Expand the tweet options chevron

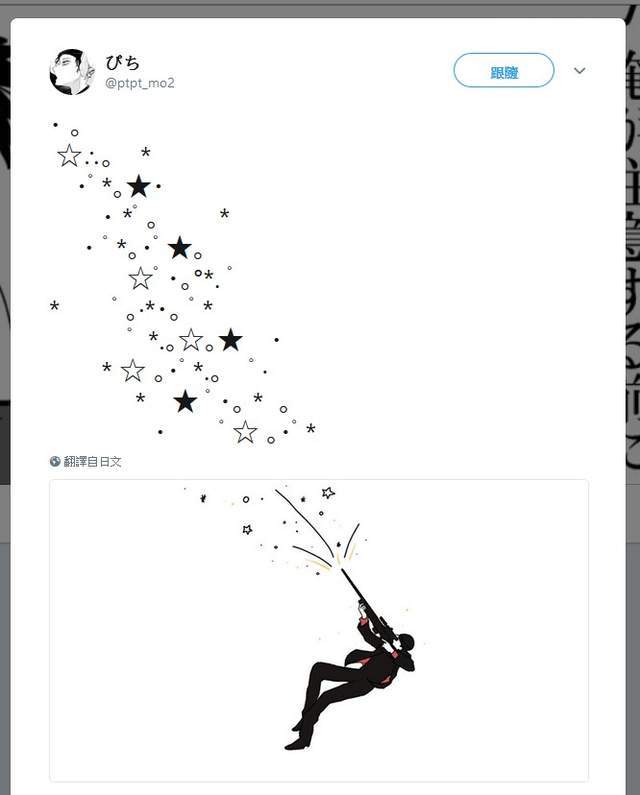pyautogui.click(x=579, y=71)
